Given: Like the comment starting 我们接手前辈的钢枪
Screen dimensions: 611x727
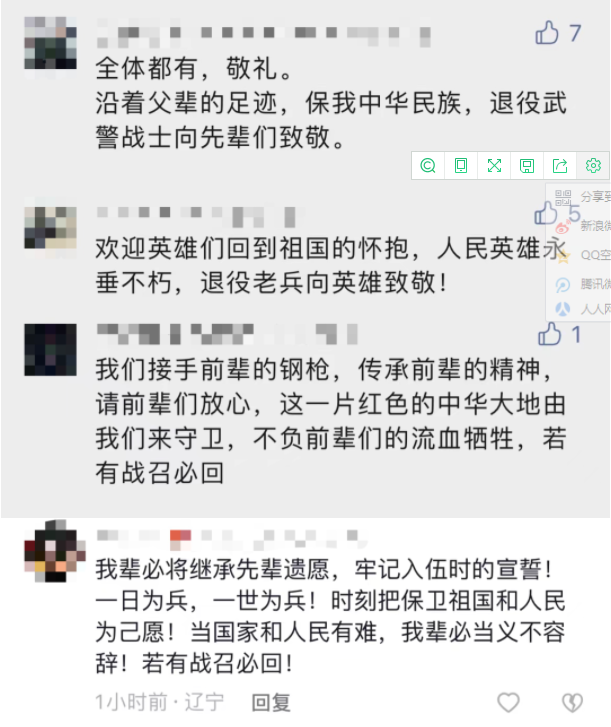Looking at the screenshot, I should [x=551, y=334].
